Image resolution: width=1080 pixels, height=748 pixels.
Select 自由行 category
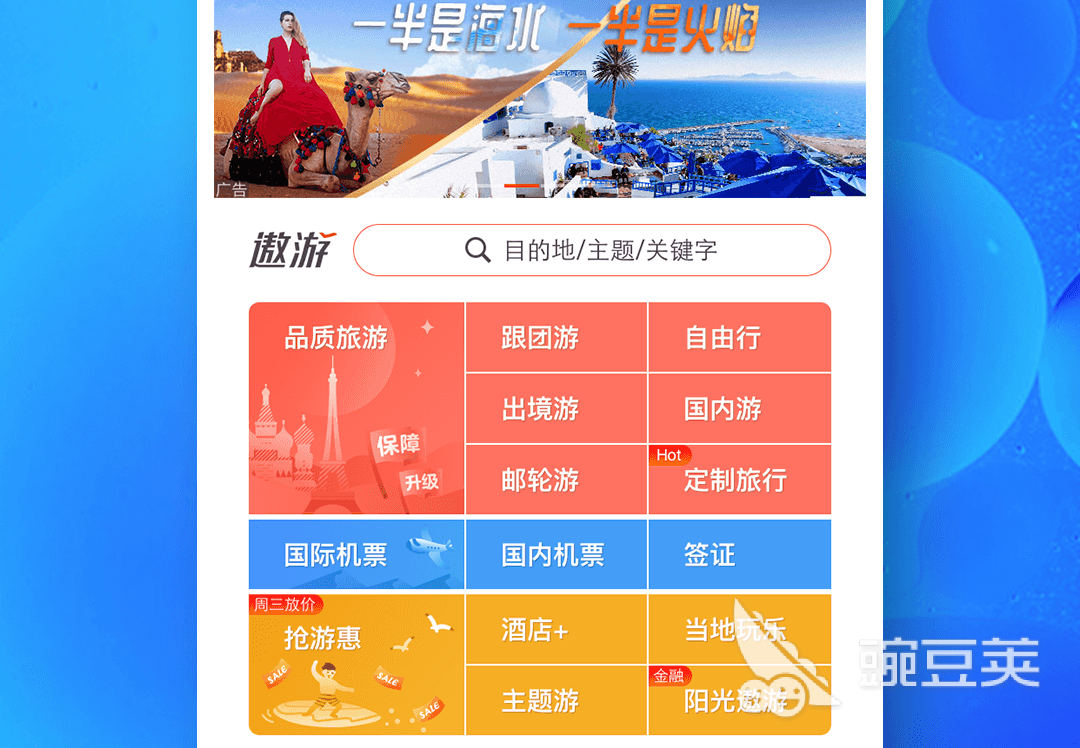[739, 338]
